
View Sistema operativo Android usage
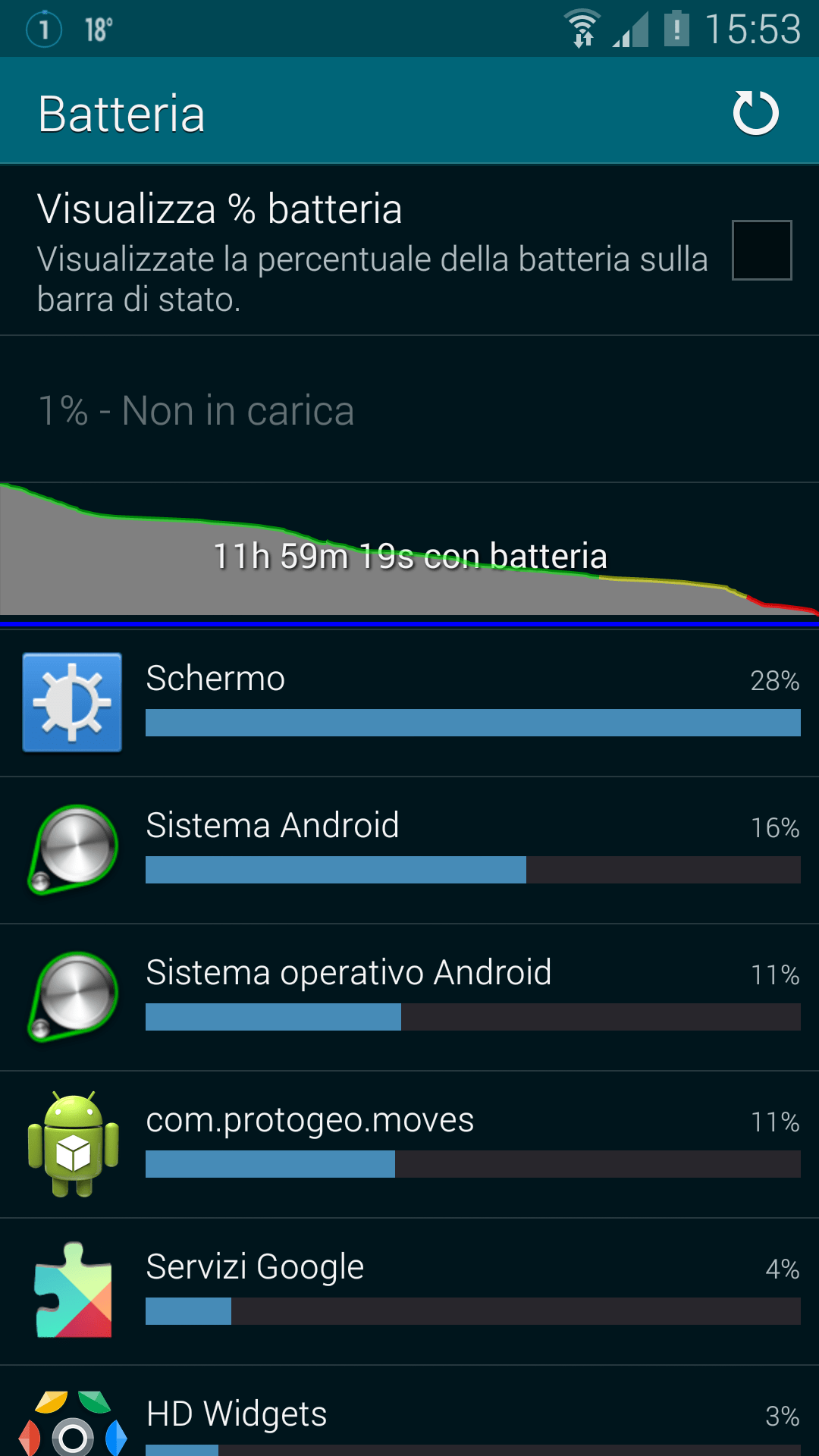tap(409, 996)
